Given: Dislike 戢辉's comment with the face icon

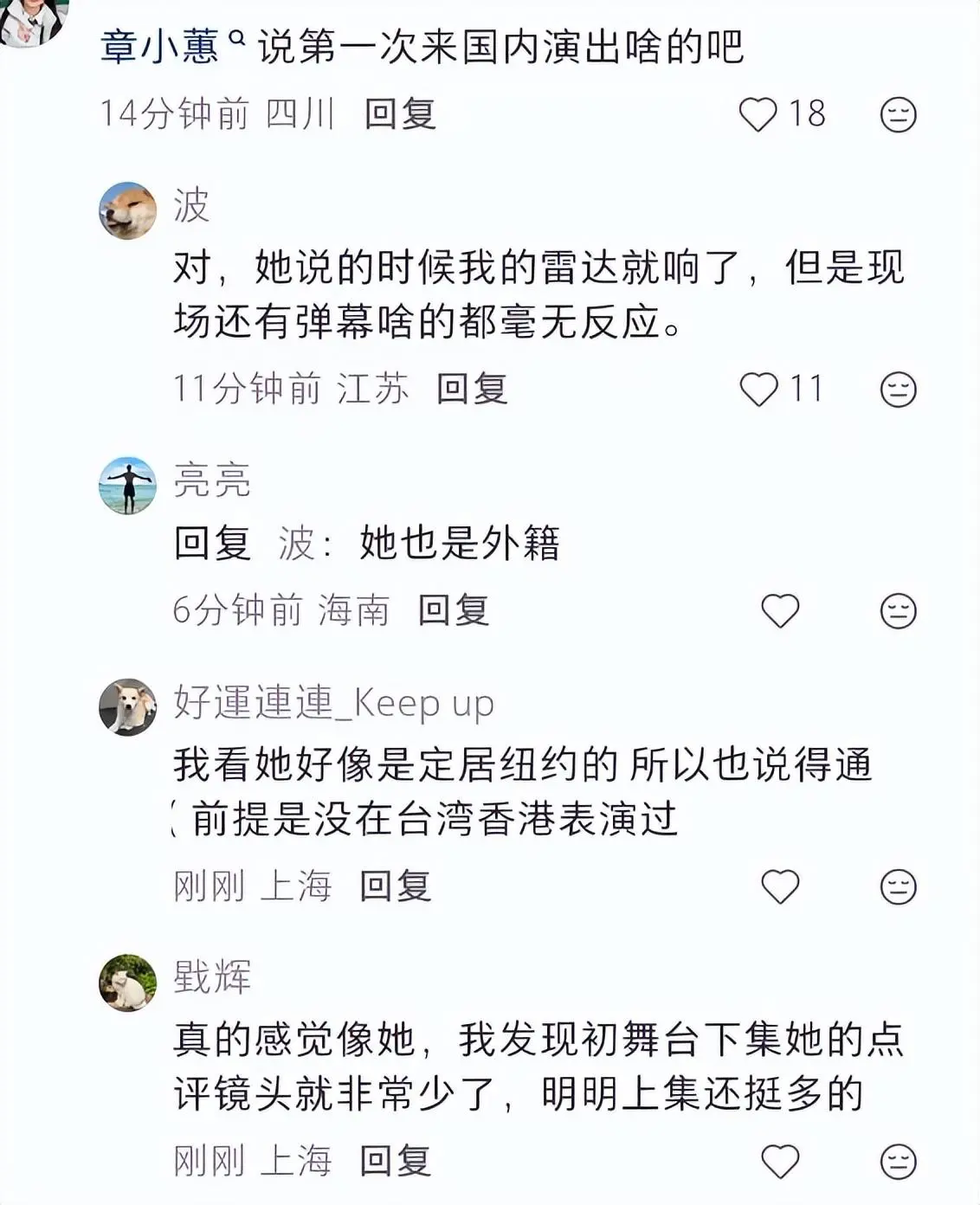Looking at the screenshot, I should (898, 1162).
